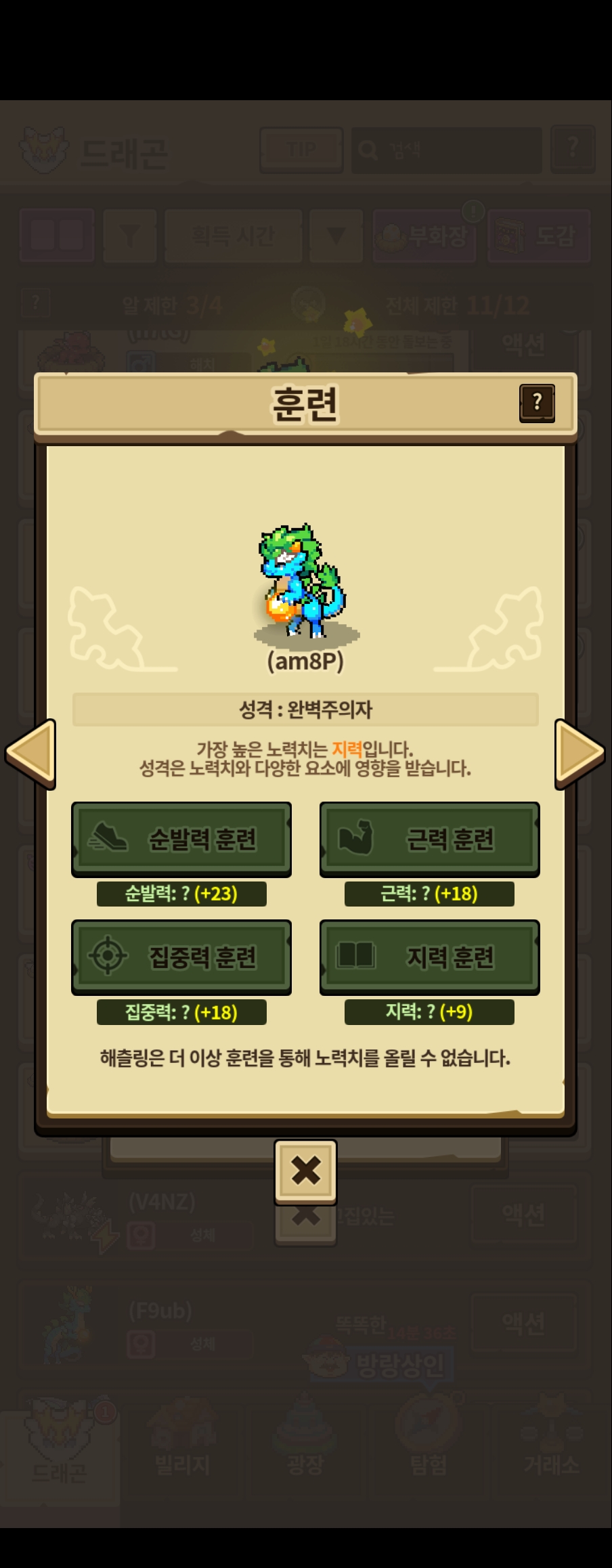Show the next dragon with right arrow
The width and height of the screenshot is (612, 1568).
click(x=580, y=754)
